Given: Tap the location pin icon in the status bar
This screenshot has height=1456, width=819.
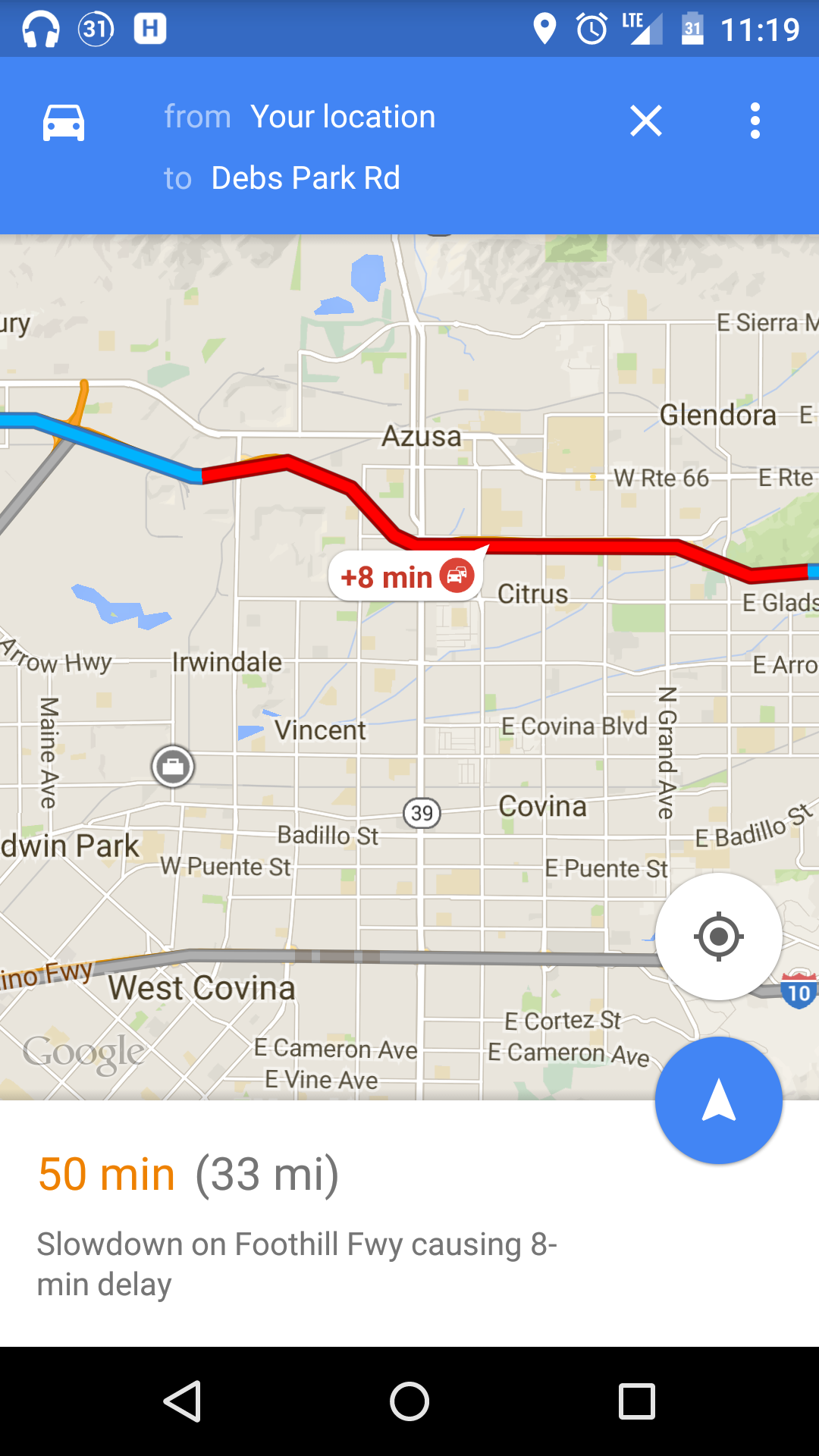Looking at the screenshot, I should pyautogui.click(x=544, y=28).
